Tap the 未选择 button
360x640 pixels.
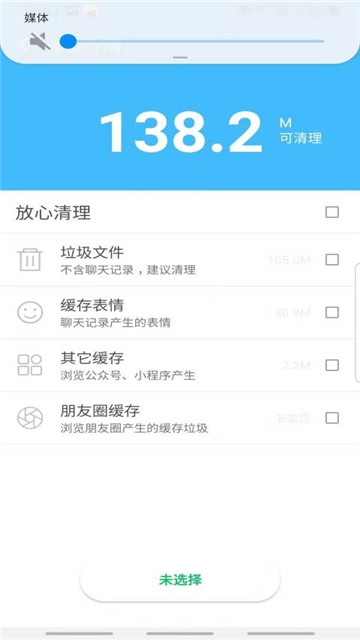[x=180, y=580]
